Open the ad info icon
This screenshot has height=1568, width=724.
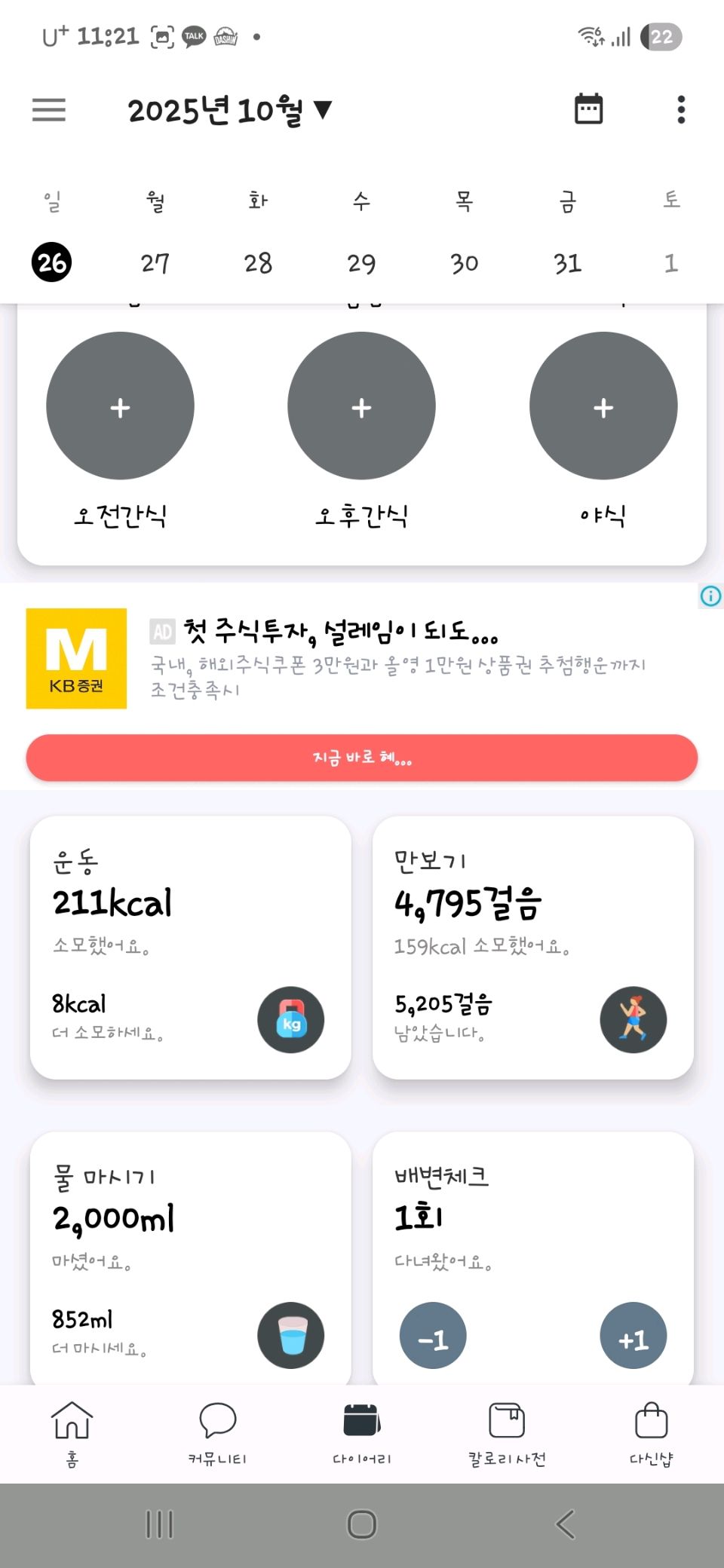(710, 596)
